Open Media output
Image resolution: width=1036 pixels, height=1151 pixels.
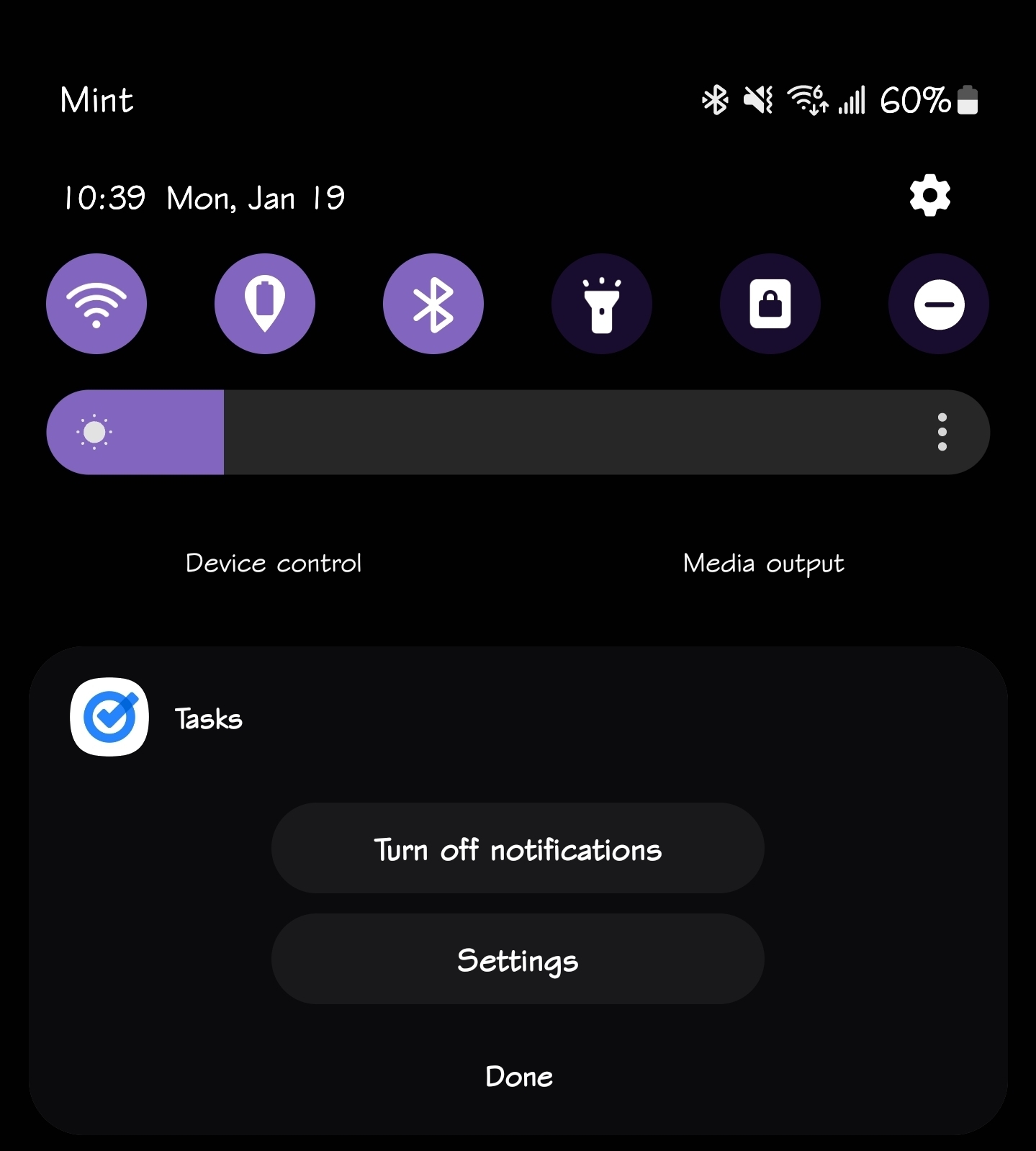click(x=763, y=563)
